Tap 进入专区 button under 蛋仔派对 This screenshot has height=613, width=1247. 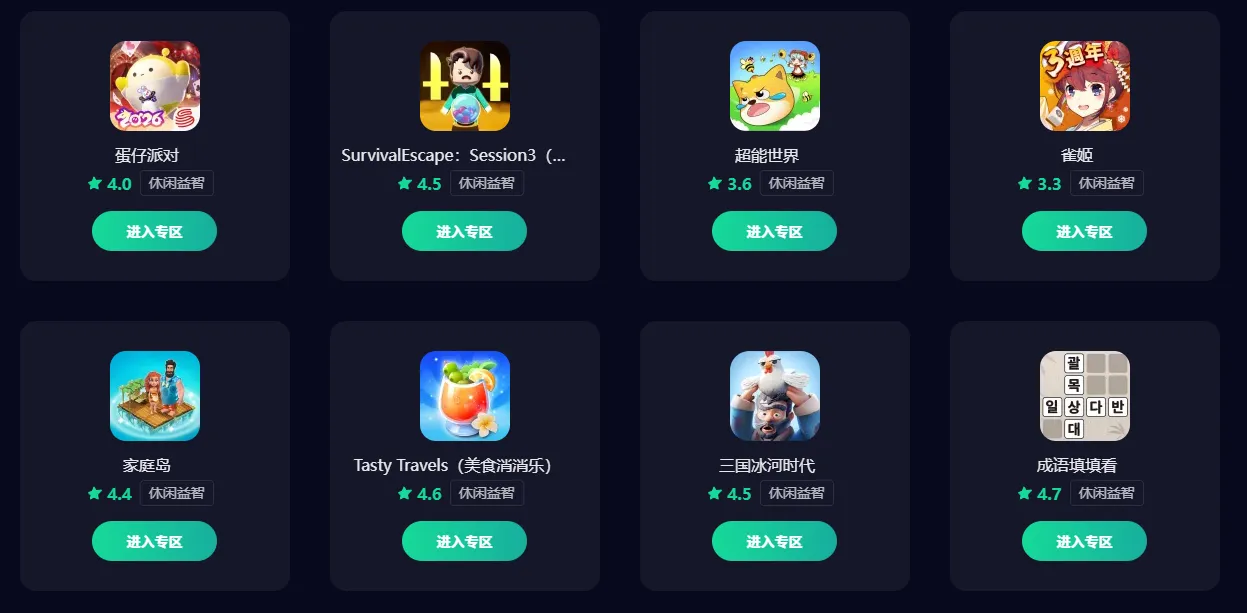[x=154, y=231]
